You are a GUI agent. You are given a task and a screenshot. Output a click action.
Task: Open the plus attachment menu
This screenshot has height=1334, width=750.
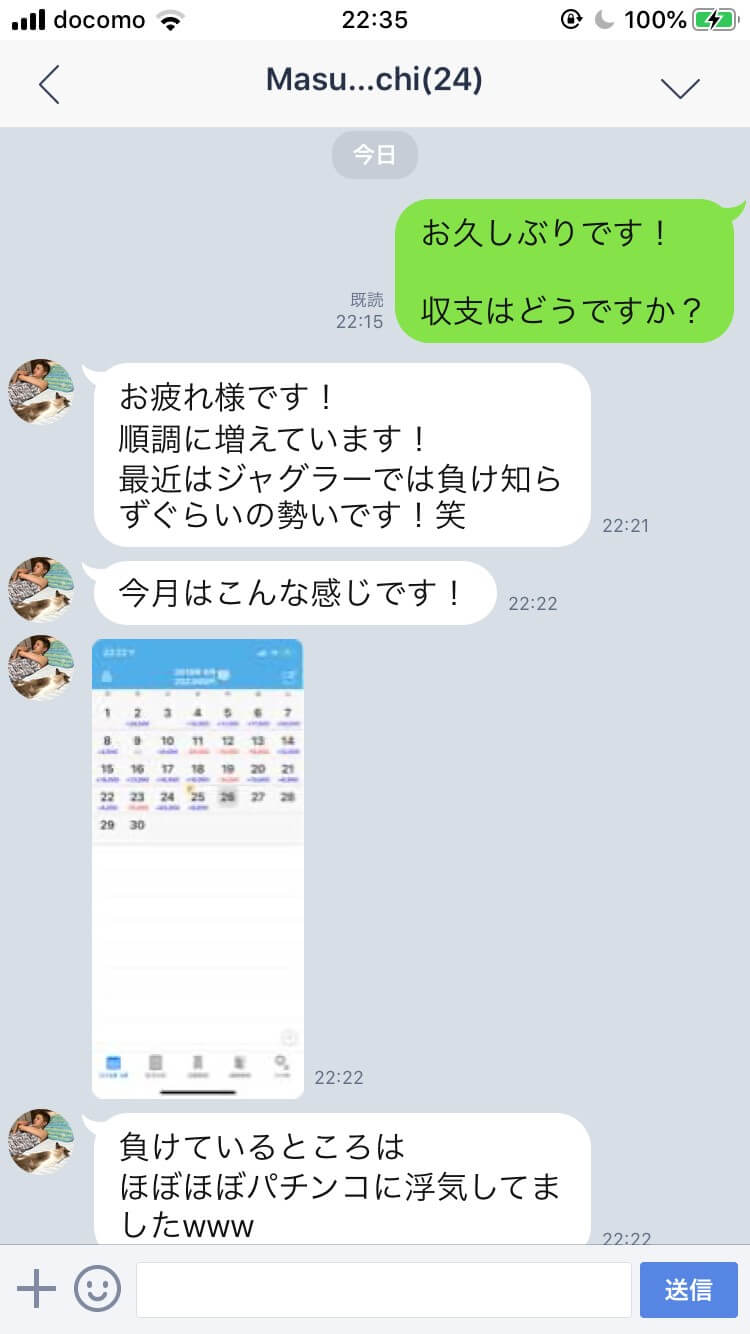coord(37,1289)
